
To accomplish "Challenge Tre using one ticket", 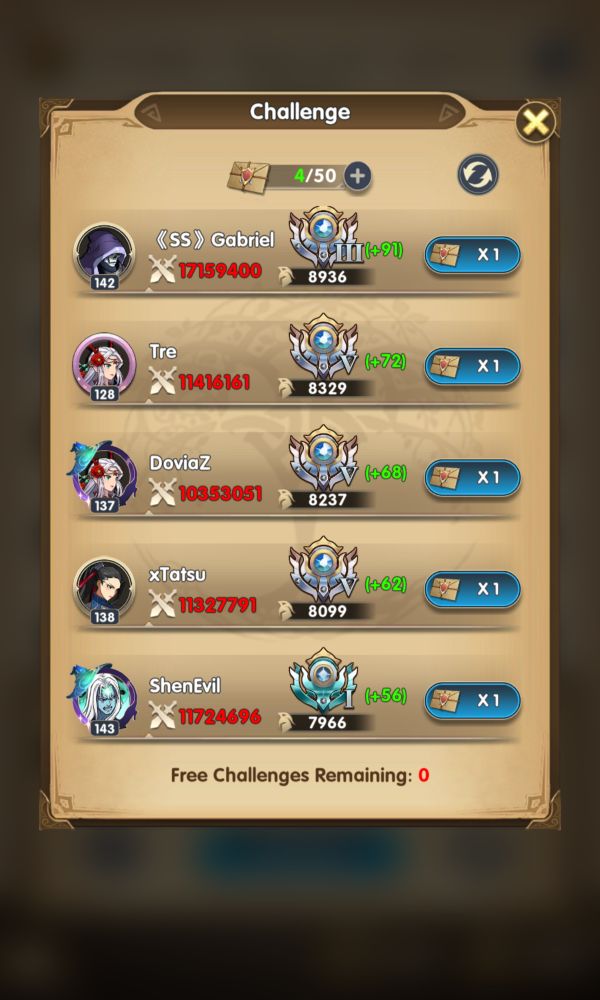I will (472, 366).
